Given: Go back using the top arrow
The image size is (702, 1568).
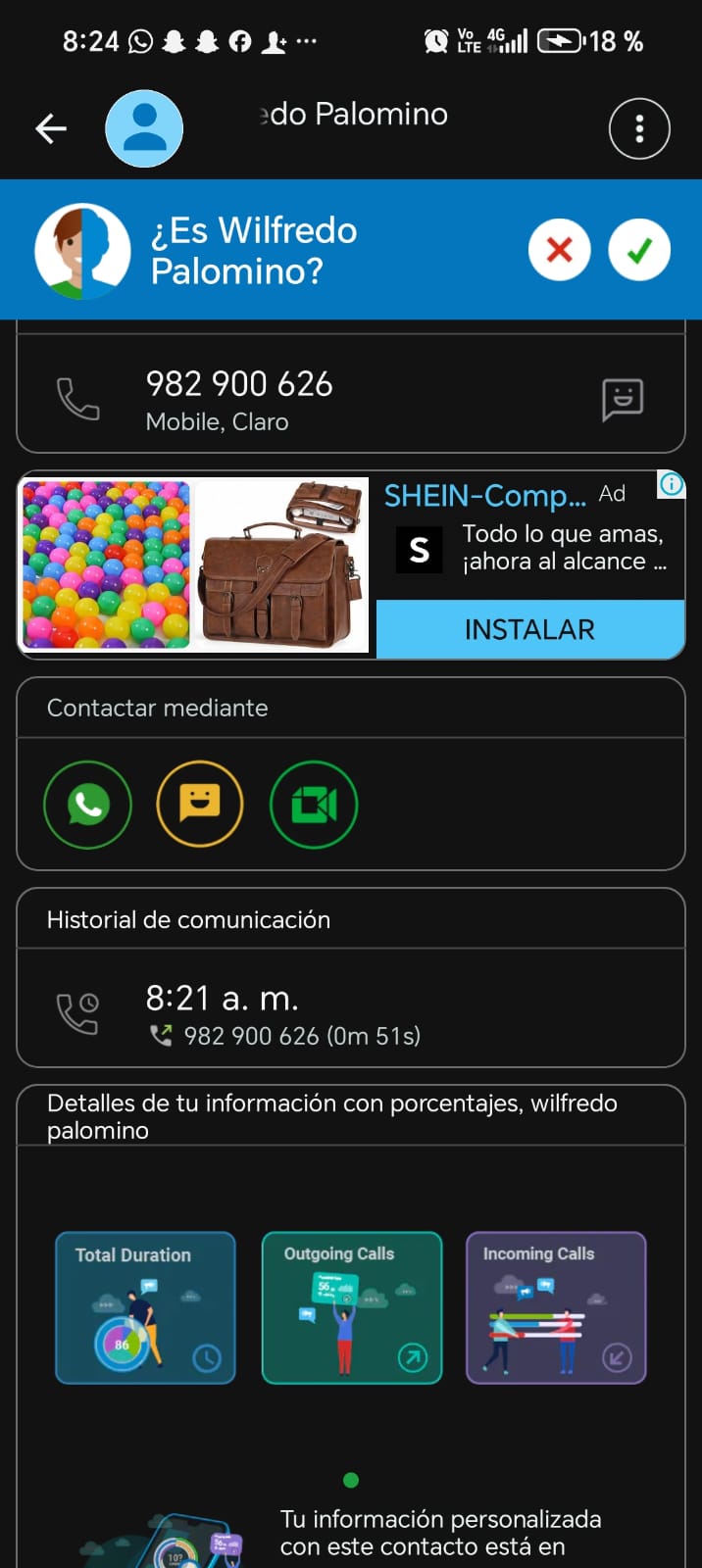Looking at the screenshot, I should [51, 128].
